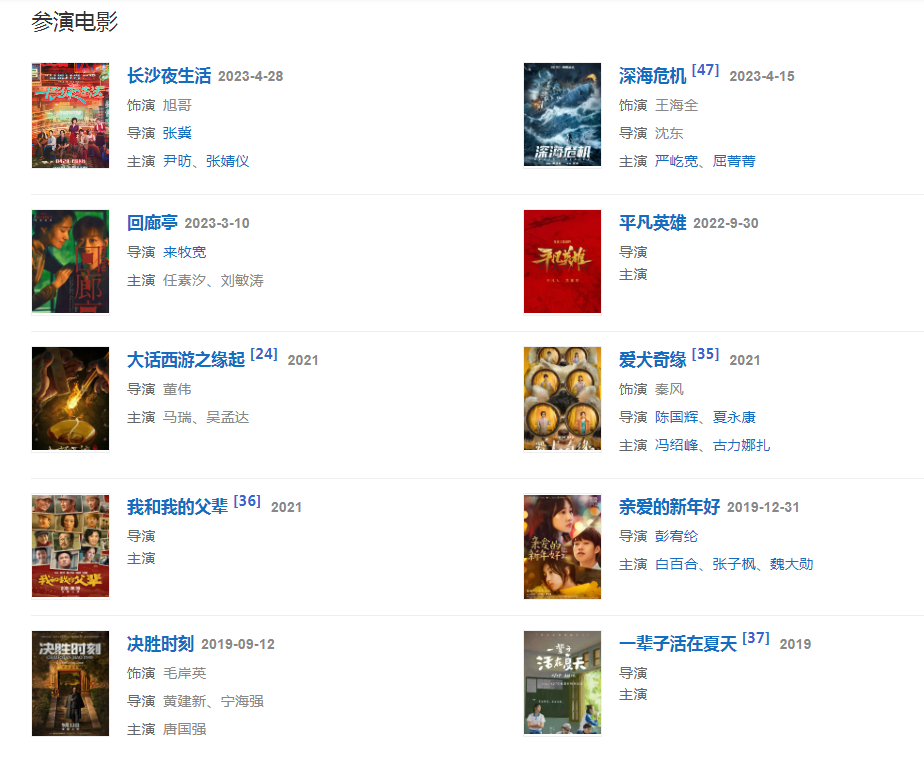The height and width of the screenshot is (758, 924).
Task: Open the 爱犬奇缘 movie title link
Action: point(652,360)
